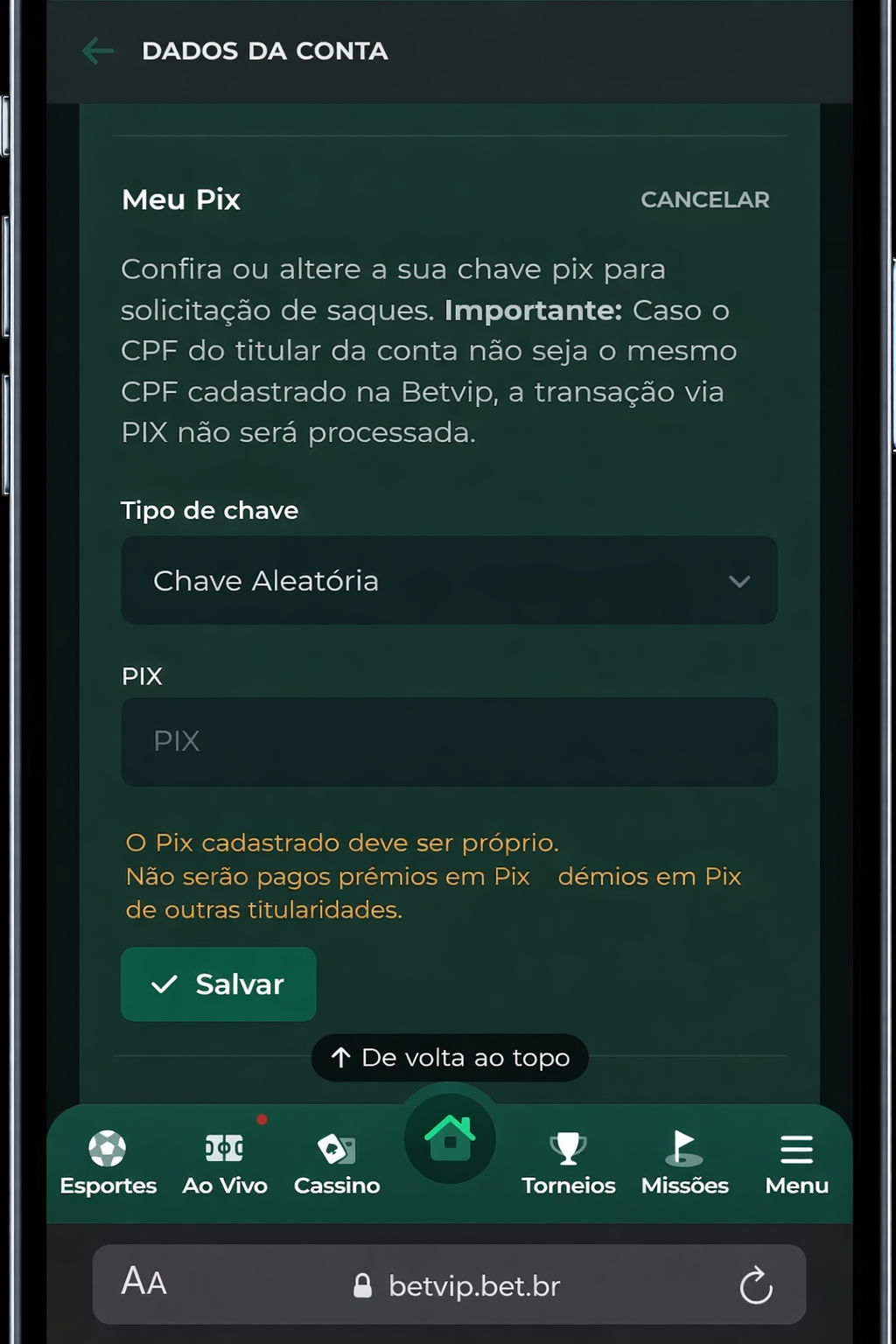Go to the home screen button
This screenshot has width=896, height=1344.
click(x=450, y=1138)
